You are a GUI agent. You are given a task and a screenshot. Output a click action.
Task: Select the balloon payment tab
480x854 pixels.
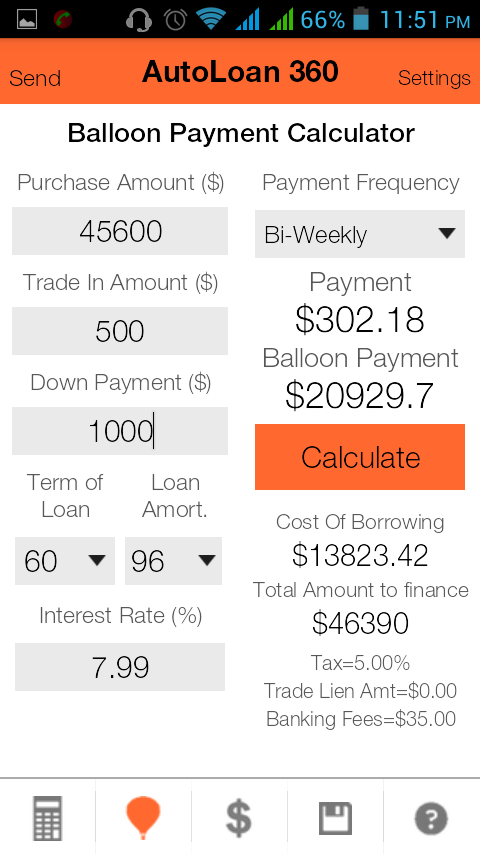pyautogui.click(x=143, y=818)
